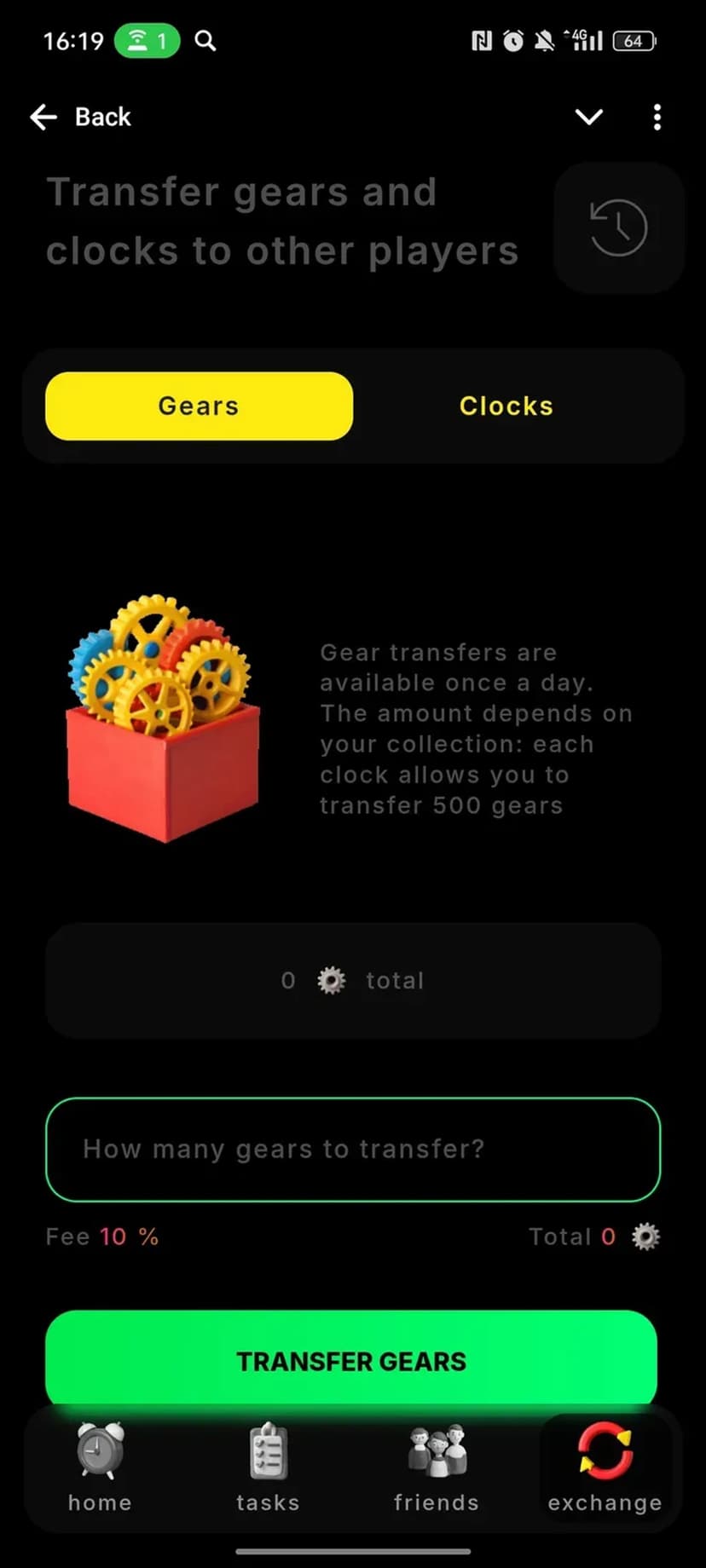
Task: Open the three-dot overflow menu
Action: pyautogui.click(x=657, y=117)
